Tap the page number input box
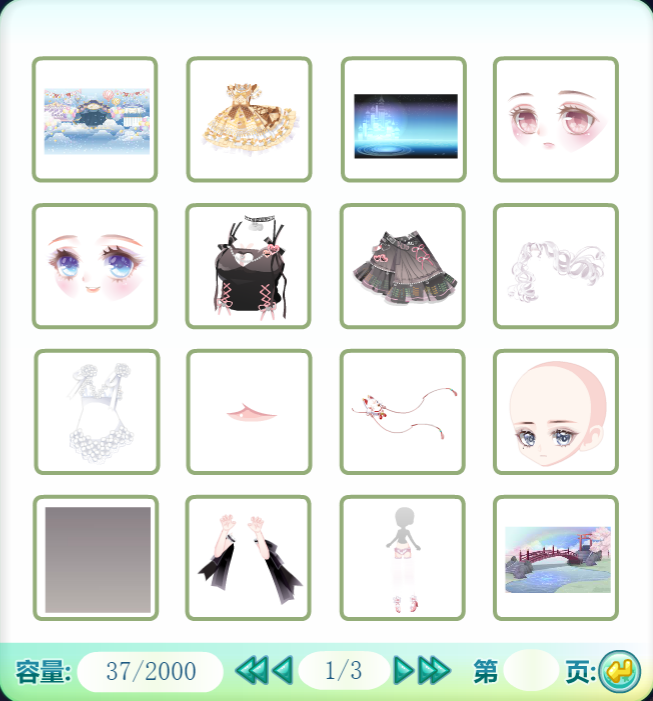Screen dimensions: 653x701 531,670
